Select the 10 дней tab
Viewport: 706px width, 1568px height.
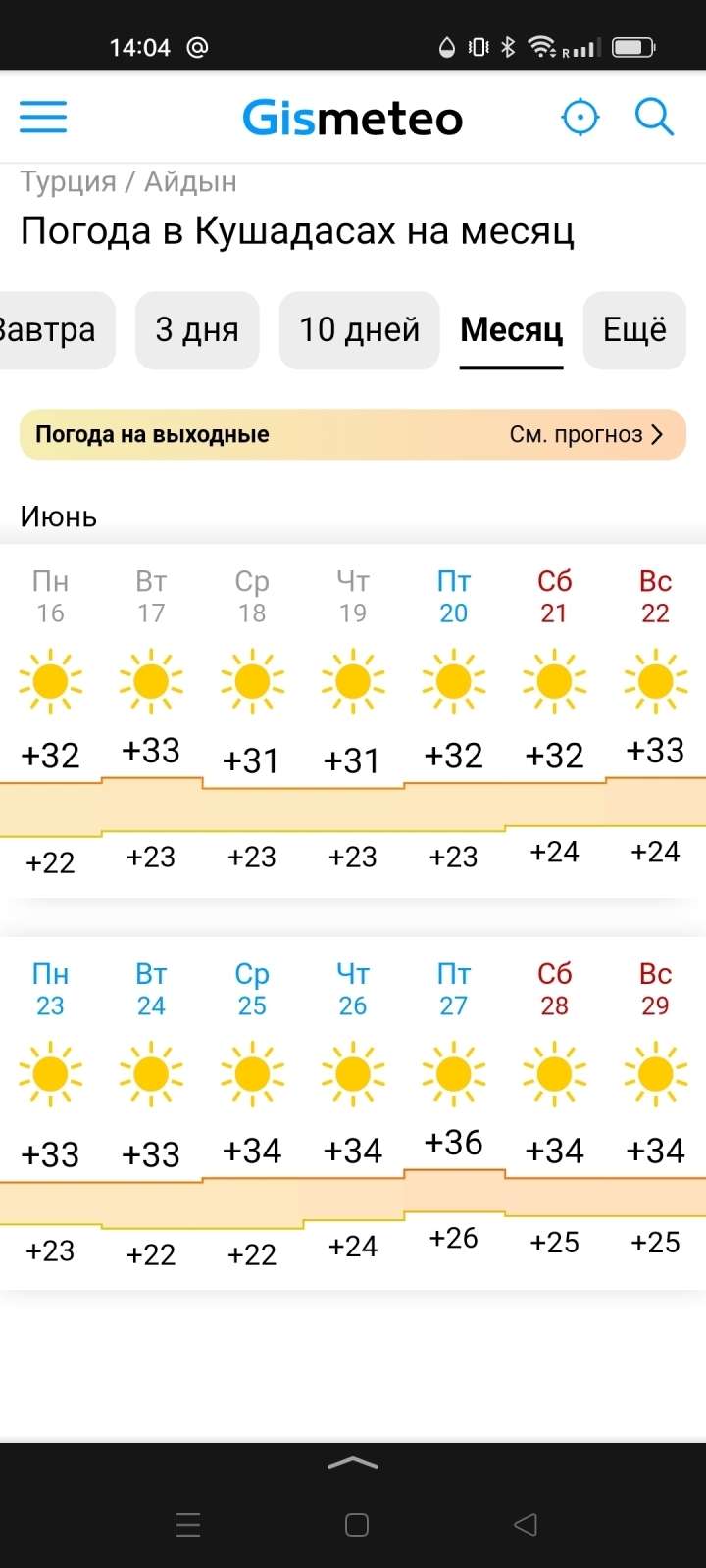(359, 330)
